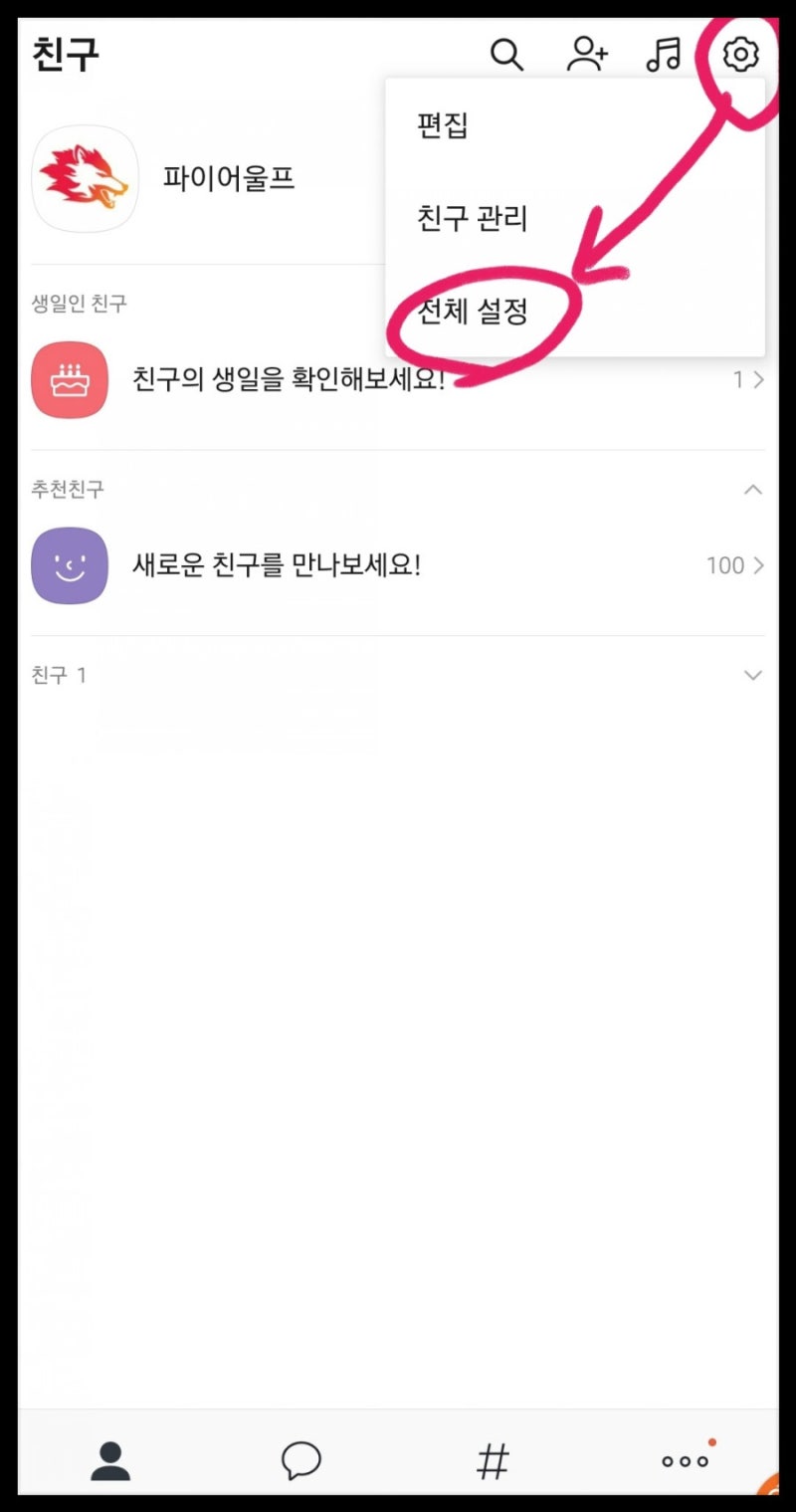Viewport: 796px width, 1512px height.
Task: Click the more options ellipsis icon with notification dot
Action: (685, 1459)
